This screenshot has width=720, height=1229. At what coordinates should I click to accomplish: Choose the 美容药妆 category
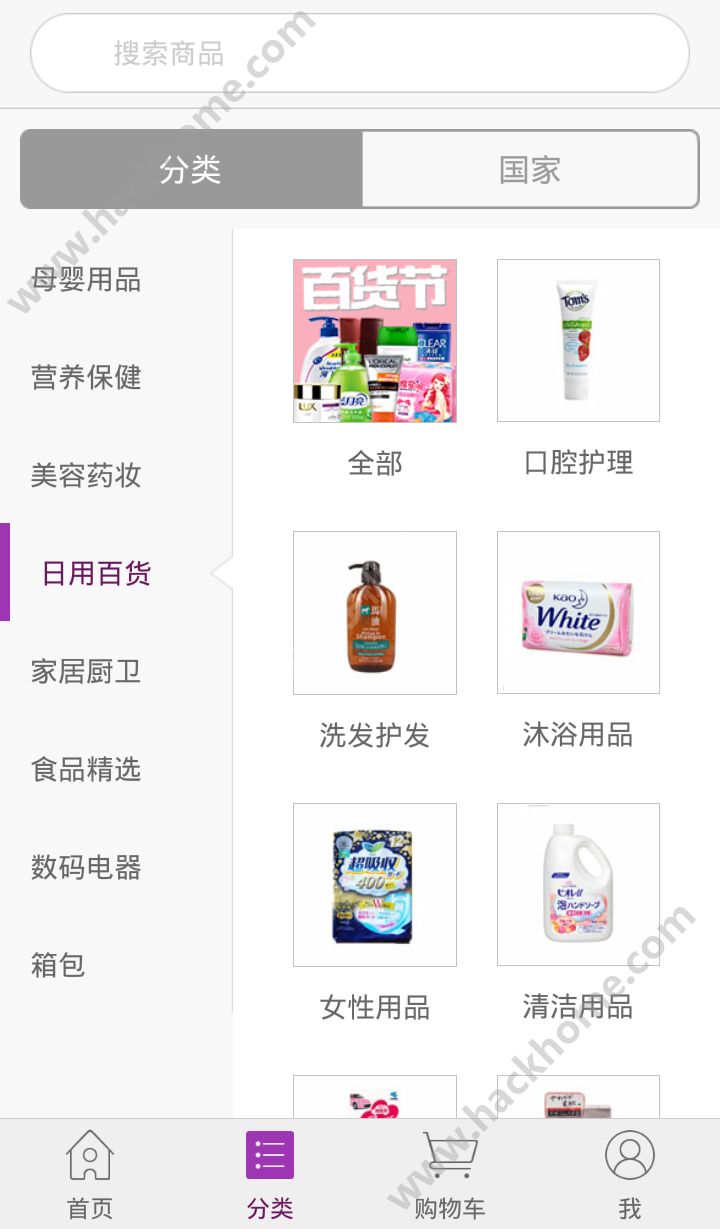[86, 476]
